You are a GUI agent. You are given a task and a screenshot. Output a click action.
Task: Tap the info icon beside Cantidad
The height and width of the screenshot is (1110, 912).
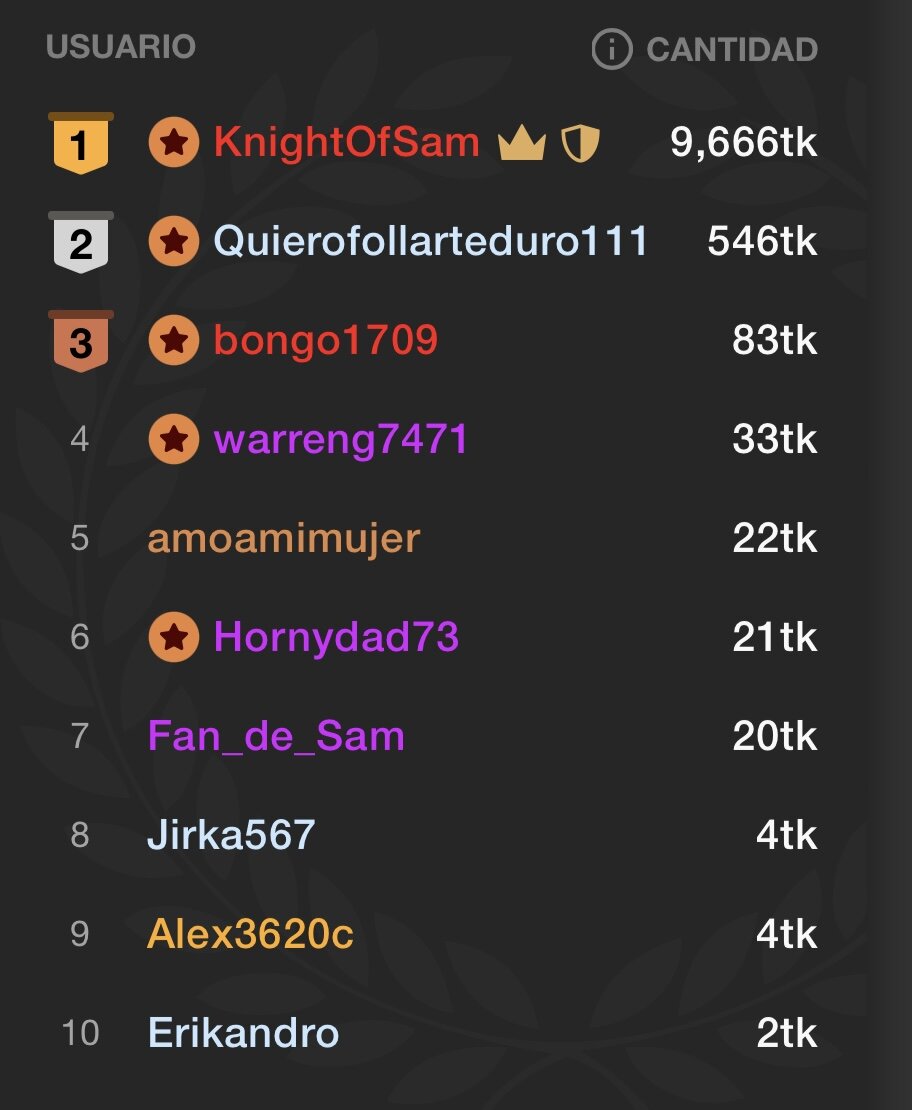[x=612, y=48]
